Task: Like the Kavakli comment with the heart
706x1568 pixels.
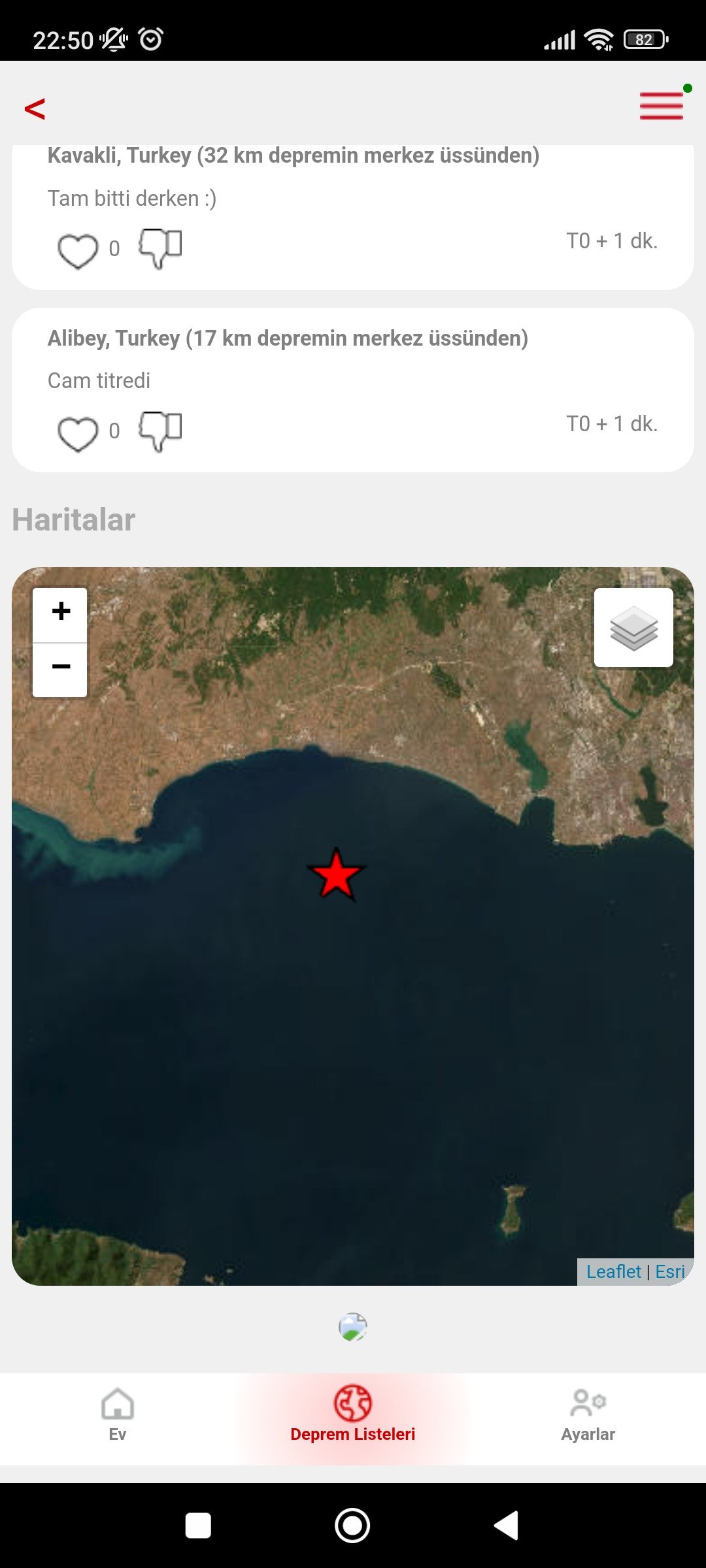Action: click(78, 250)
